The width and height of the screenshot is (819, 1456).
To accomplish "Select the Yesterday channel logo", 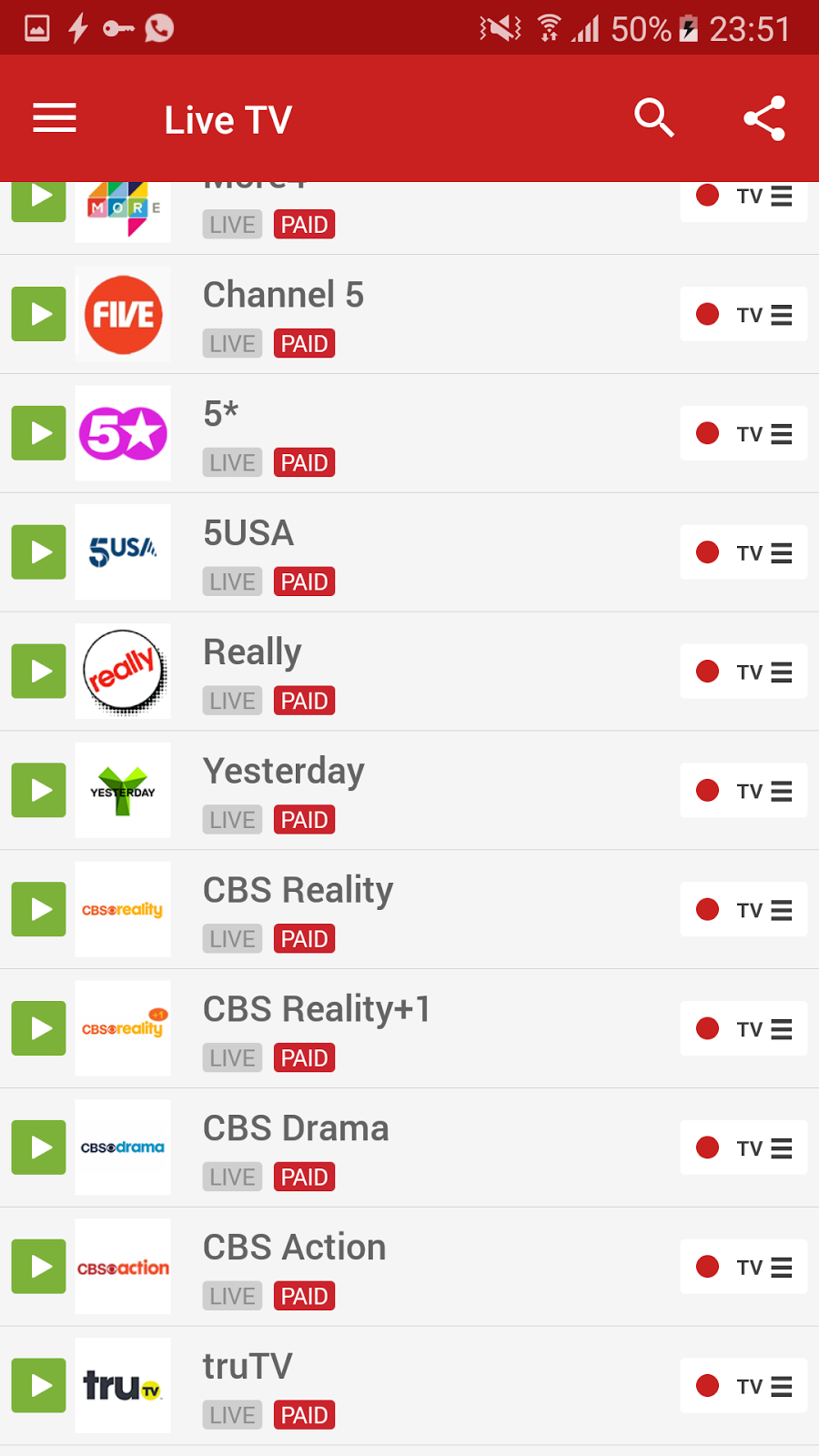I will [122, 790].
